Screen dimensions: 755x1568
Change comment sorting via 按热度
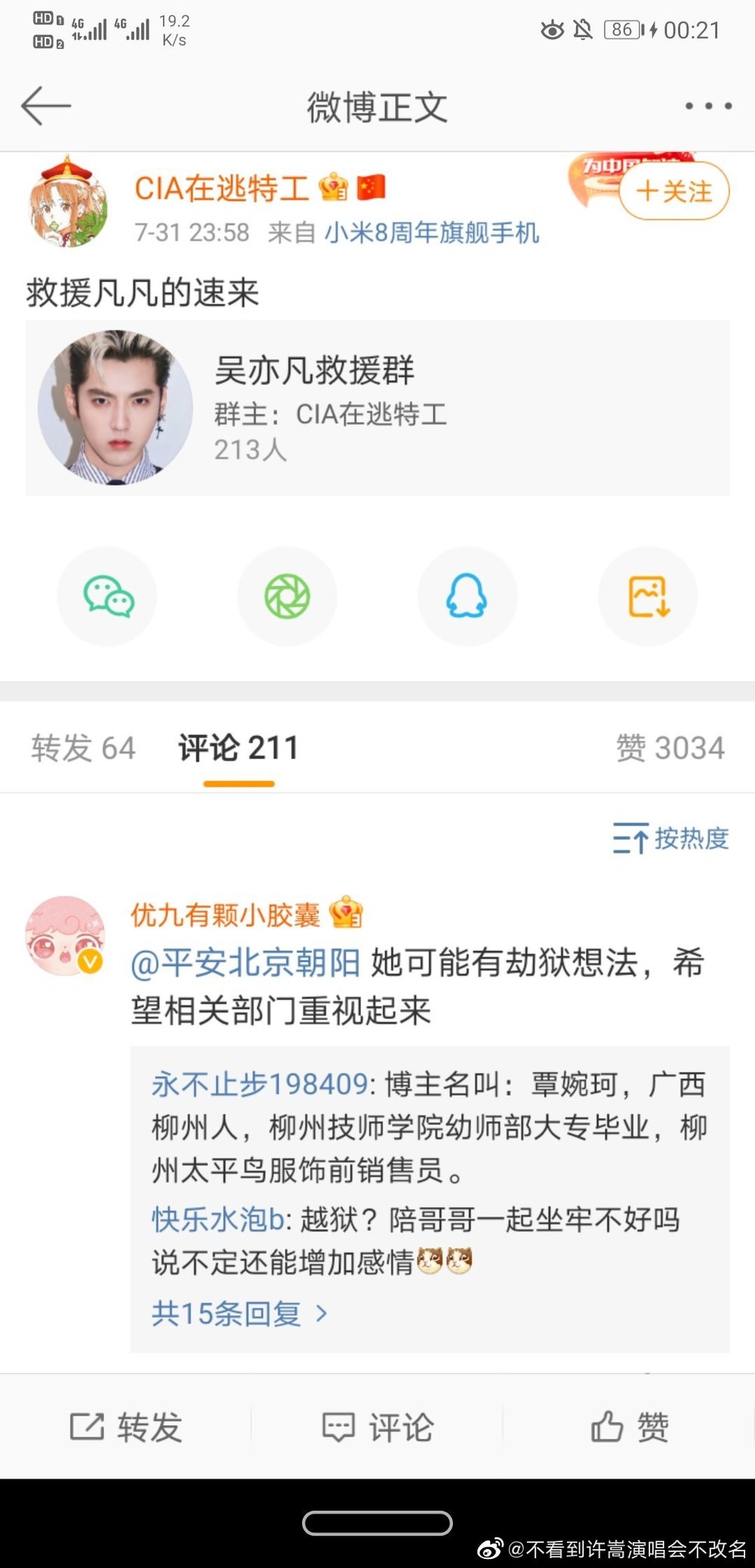pos(671,838)
